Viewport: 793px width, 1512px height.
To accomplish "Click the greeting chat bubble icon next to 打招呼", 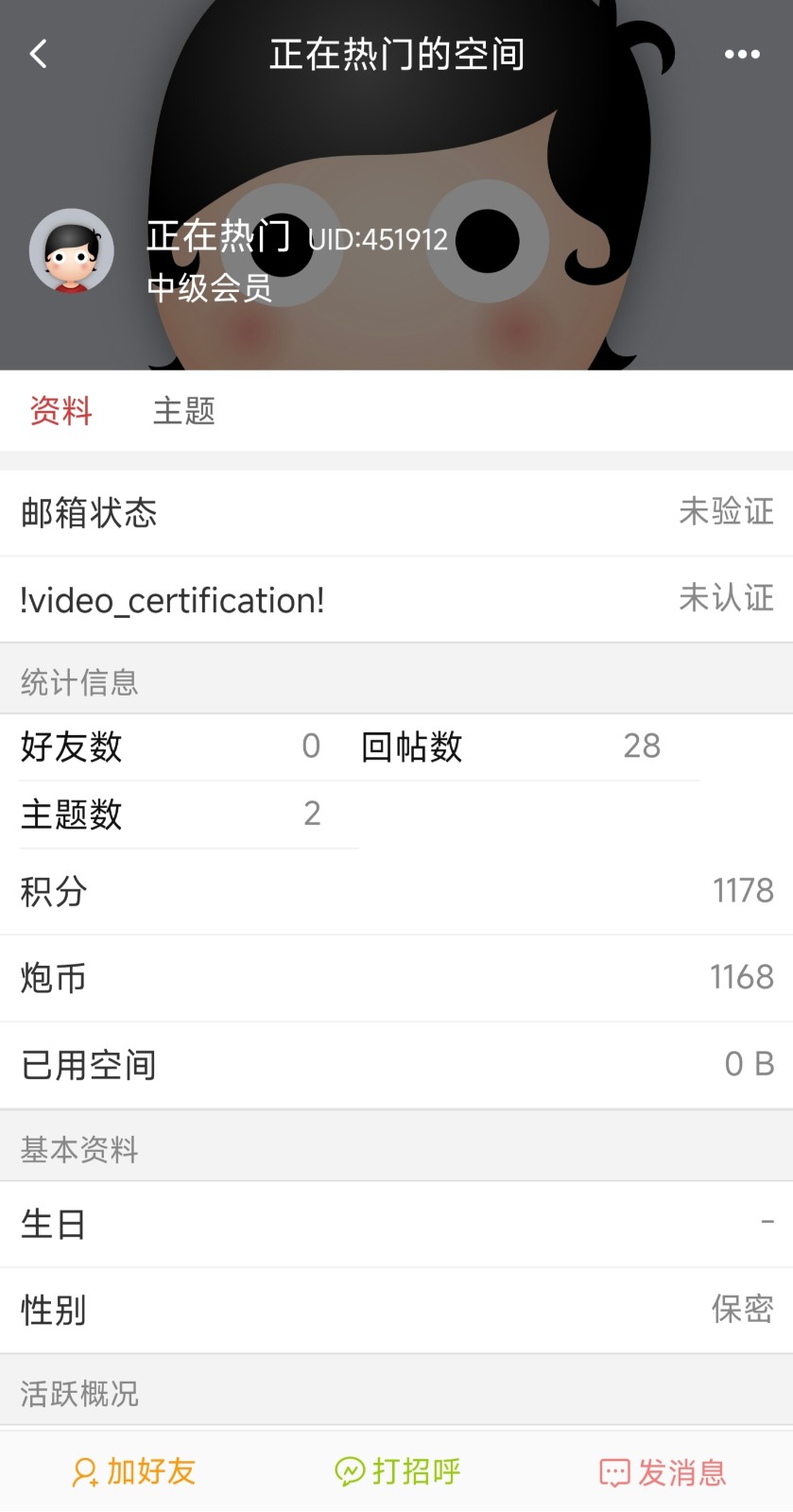I will 348,1471.
